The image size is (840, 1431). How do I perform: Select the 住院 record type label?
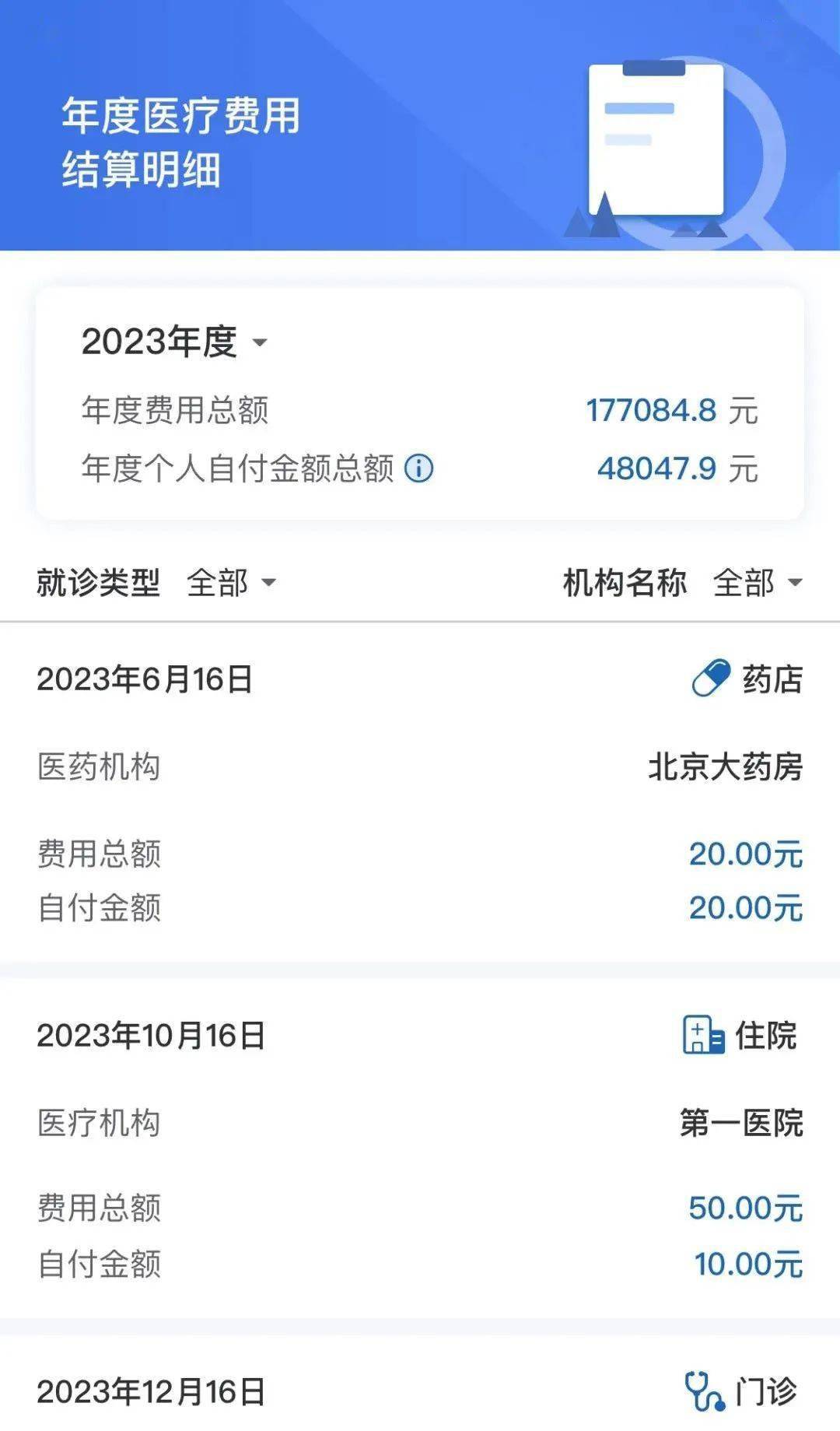[x=766, y=1034]
